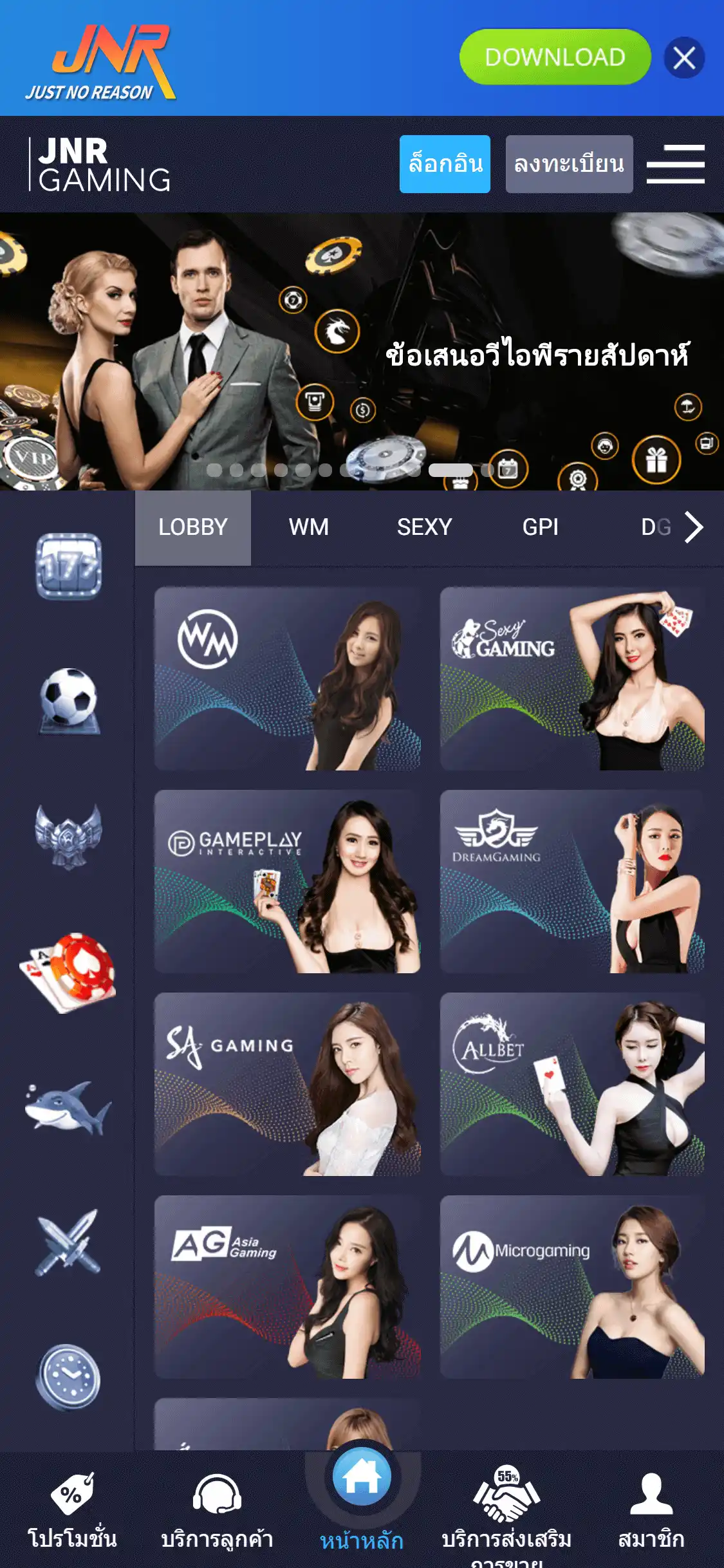This screenshot has width=724, height=1568.
Task: Switch to the WM tab
Action: (308, 527)
